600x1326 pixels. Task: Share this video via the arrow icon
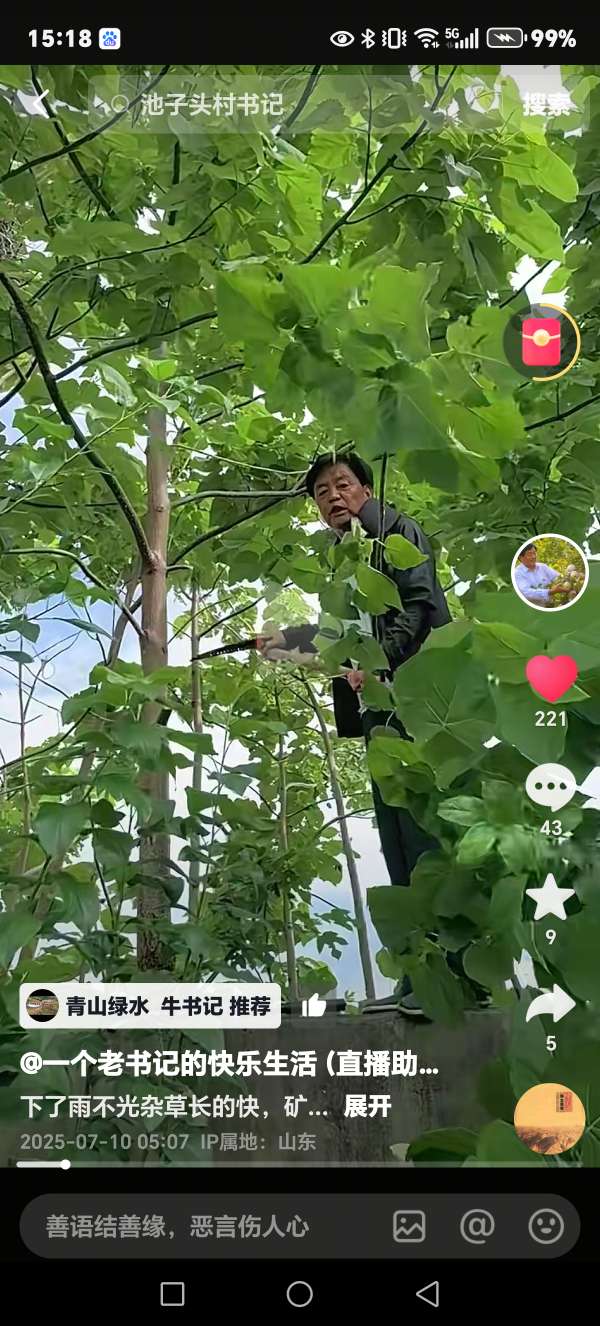point(550,1004)
